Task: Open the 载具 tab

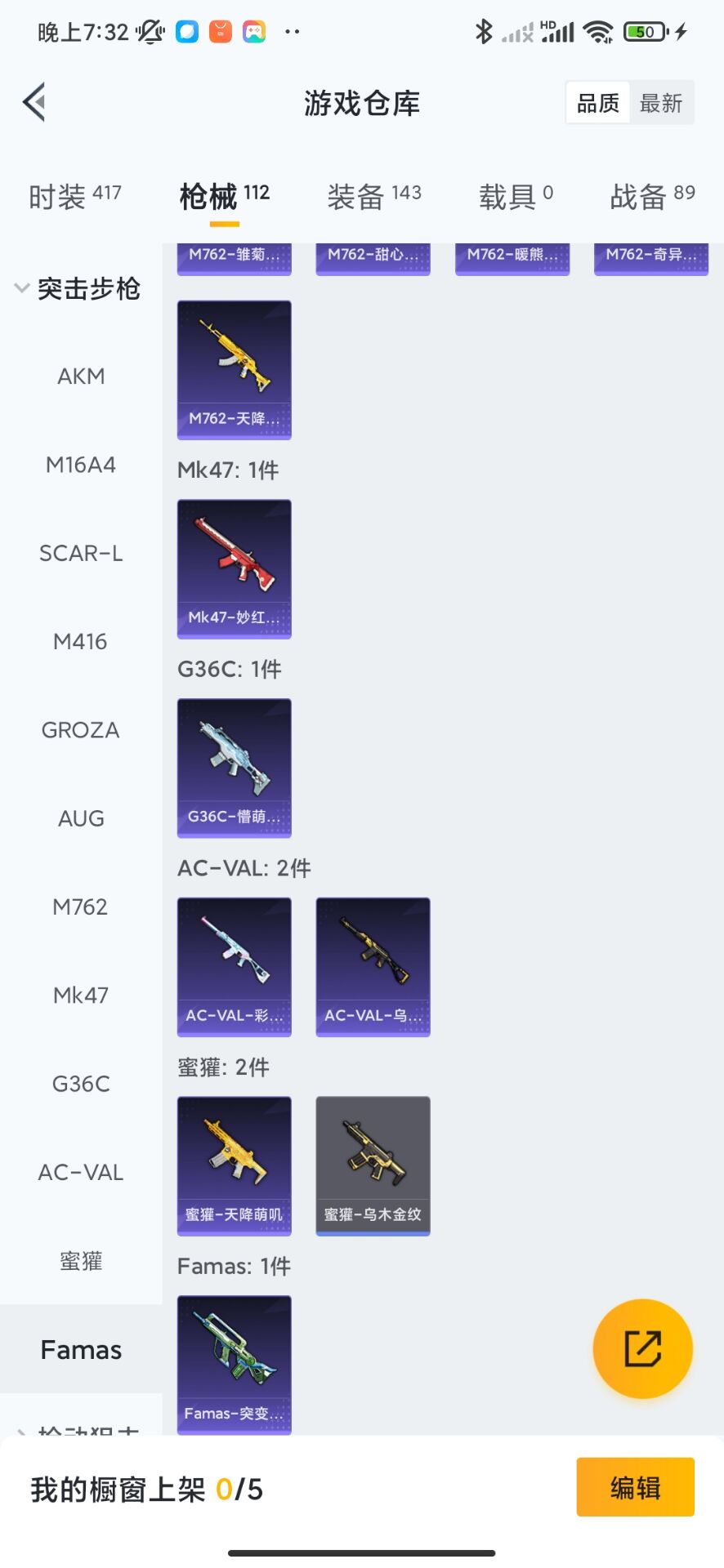Action: point(516,196)
